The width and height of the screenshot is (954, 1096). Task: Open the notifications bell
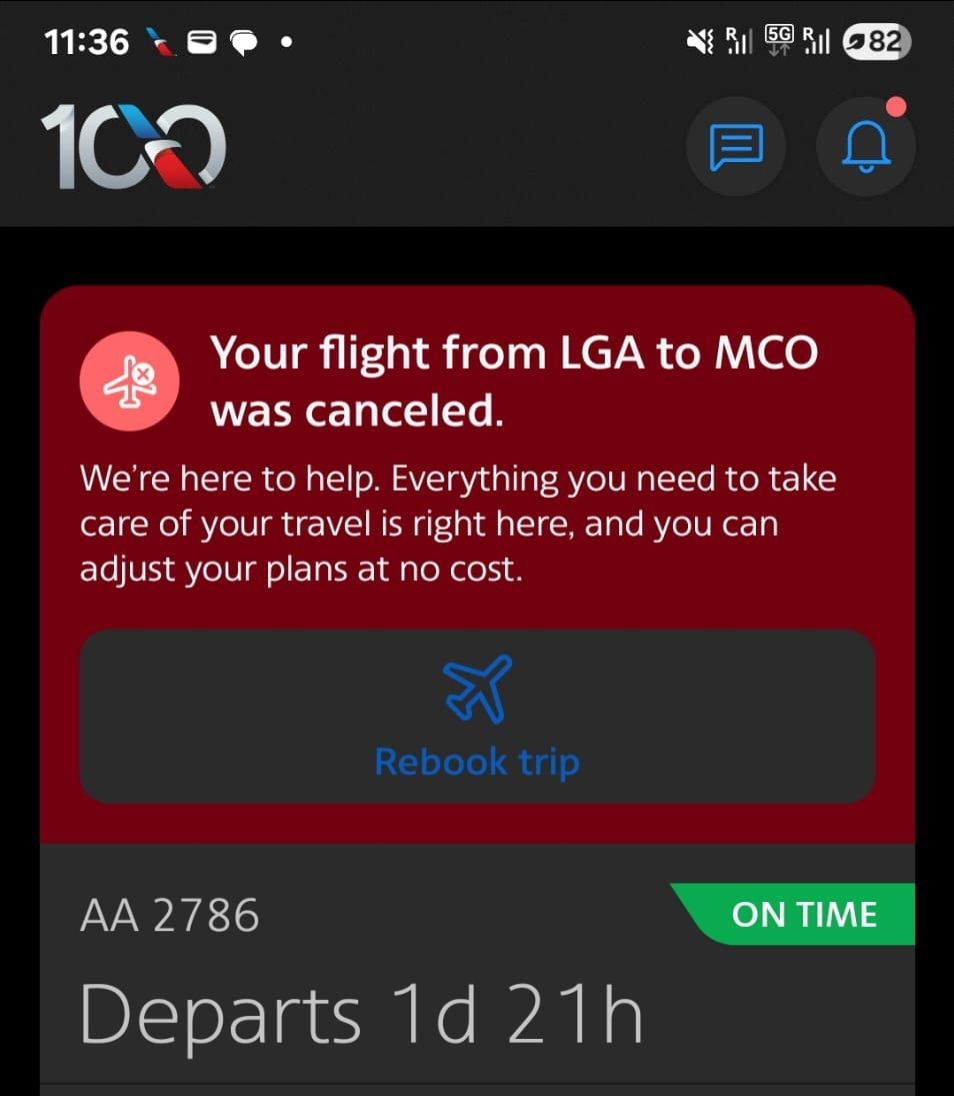866,148
